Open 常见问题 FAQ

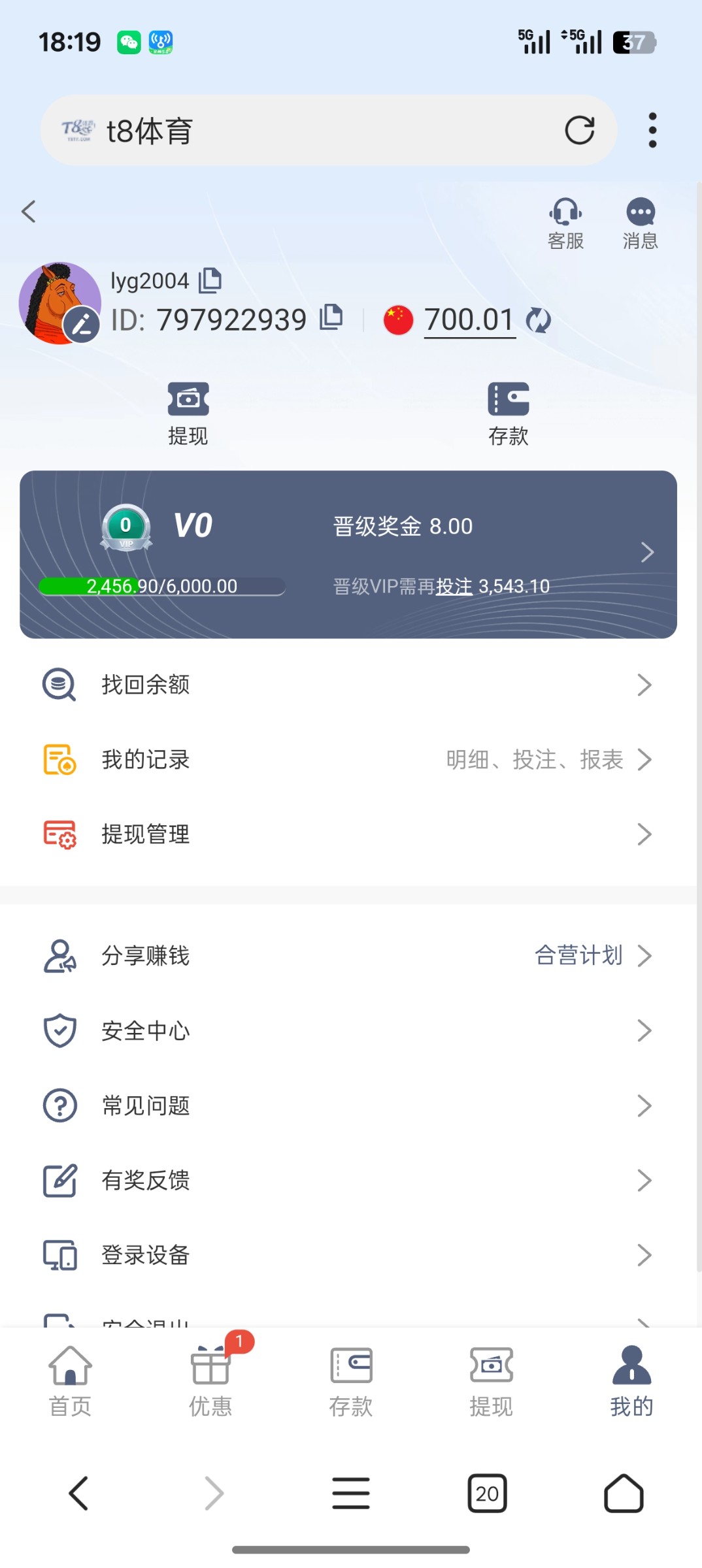tap(348, 1105)
